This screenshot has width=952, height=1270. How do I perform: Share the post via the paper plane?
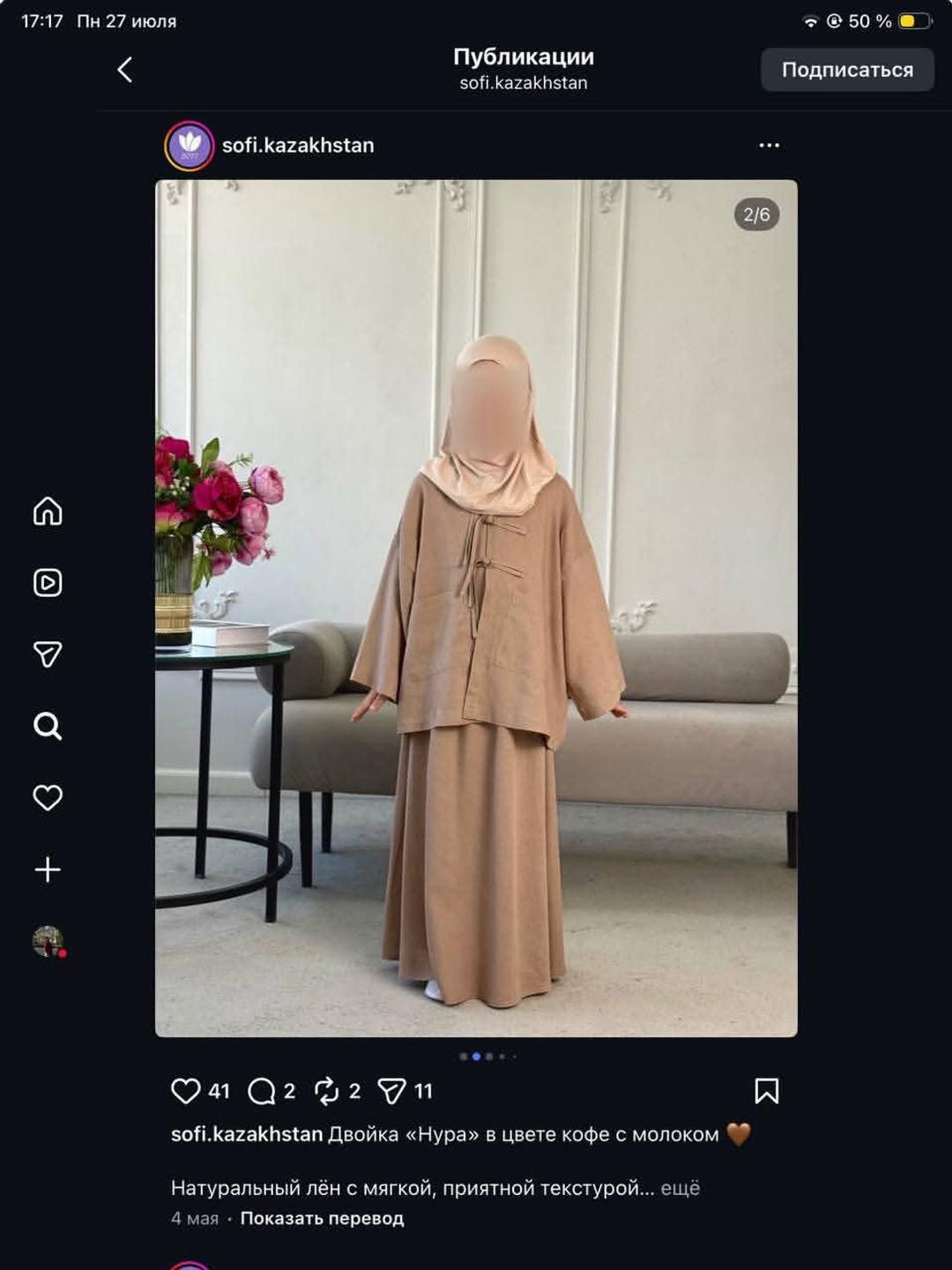391,1091
